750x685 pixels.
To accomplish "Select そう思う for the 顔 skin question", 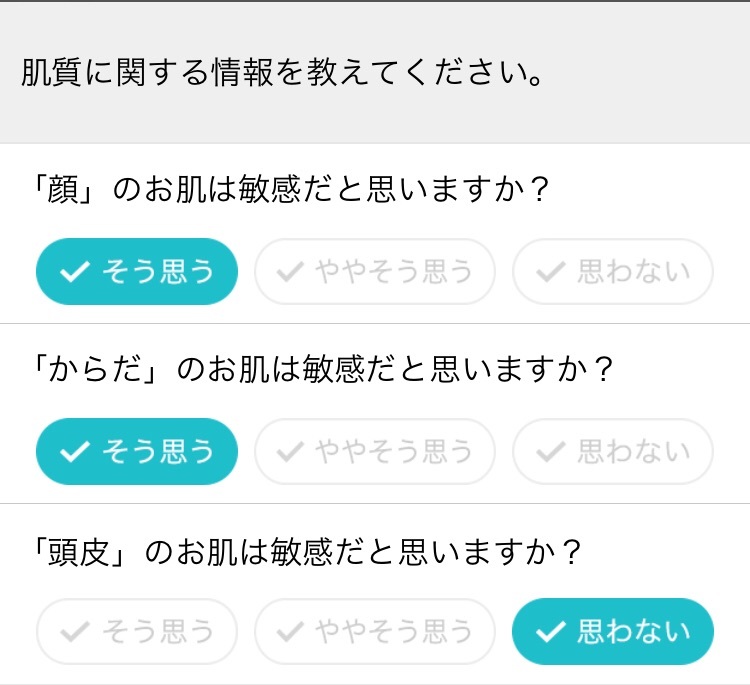I will click(x=137, y=271).
